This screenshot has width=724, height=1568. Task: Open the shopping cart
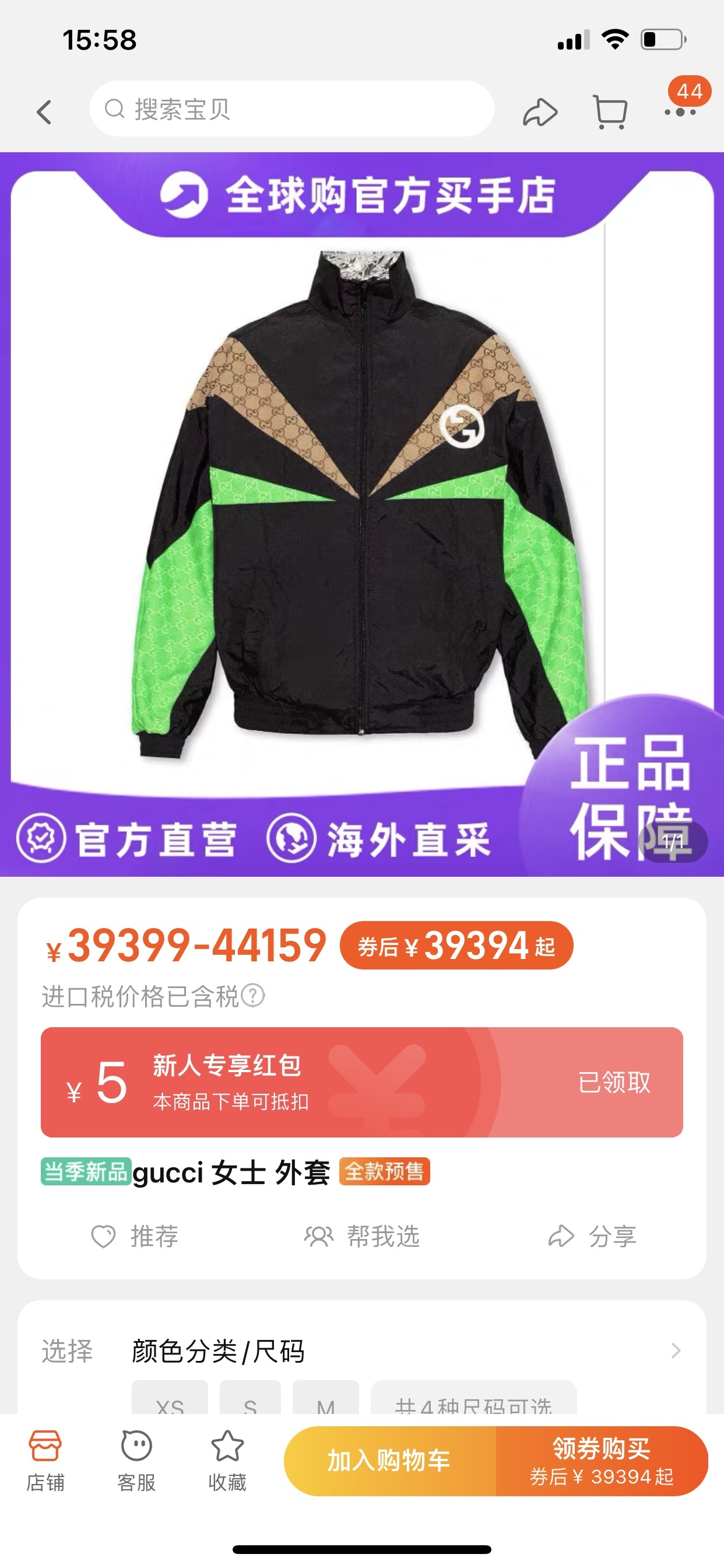610,112
